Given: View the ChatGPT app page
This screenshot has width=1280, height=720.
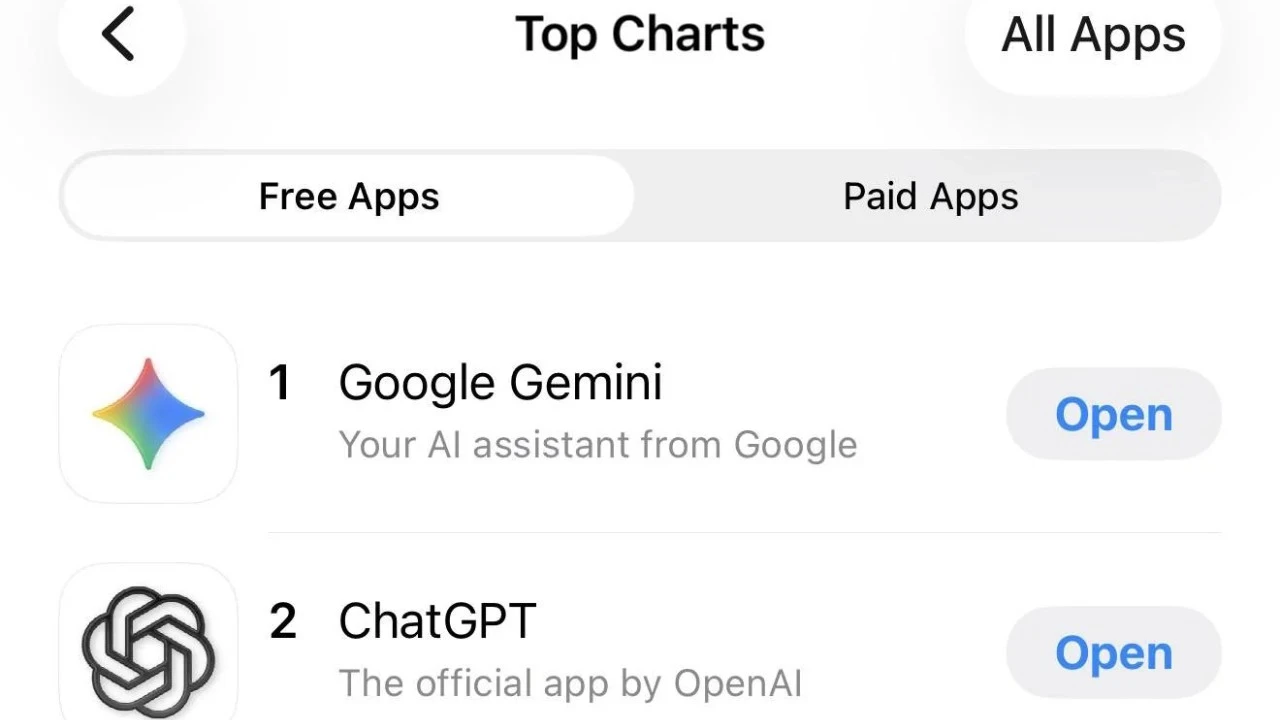Looking at the screenshot, I should pos(437,622).
